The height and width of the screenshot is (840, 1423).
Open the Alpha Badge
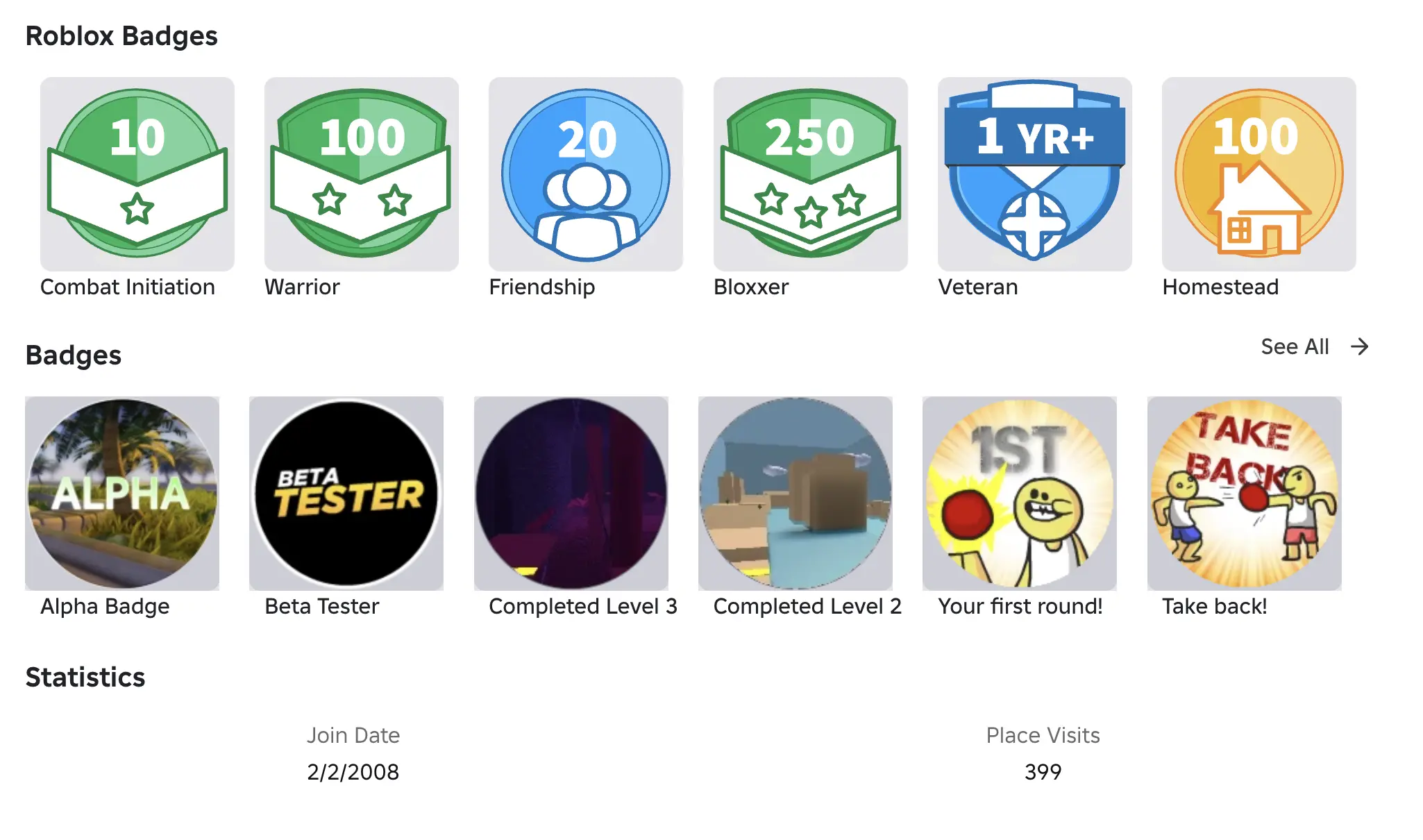click(x=122, y=493)
